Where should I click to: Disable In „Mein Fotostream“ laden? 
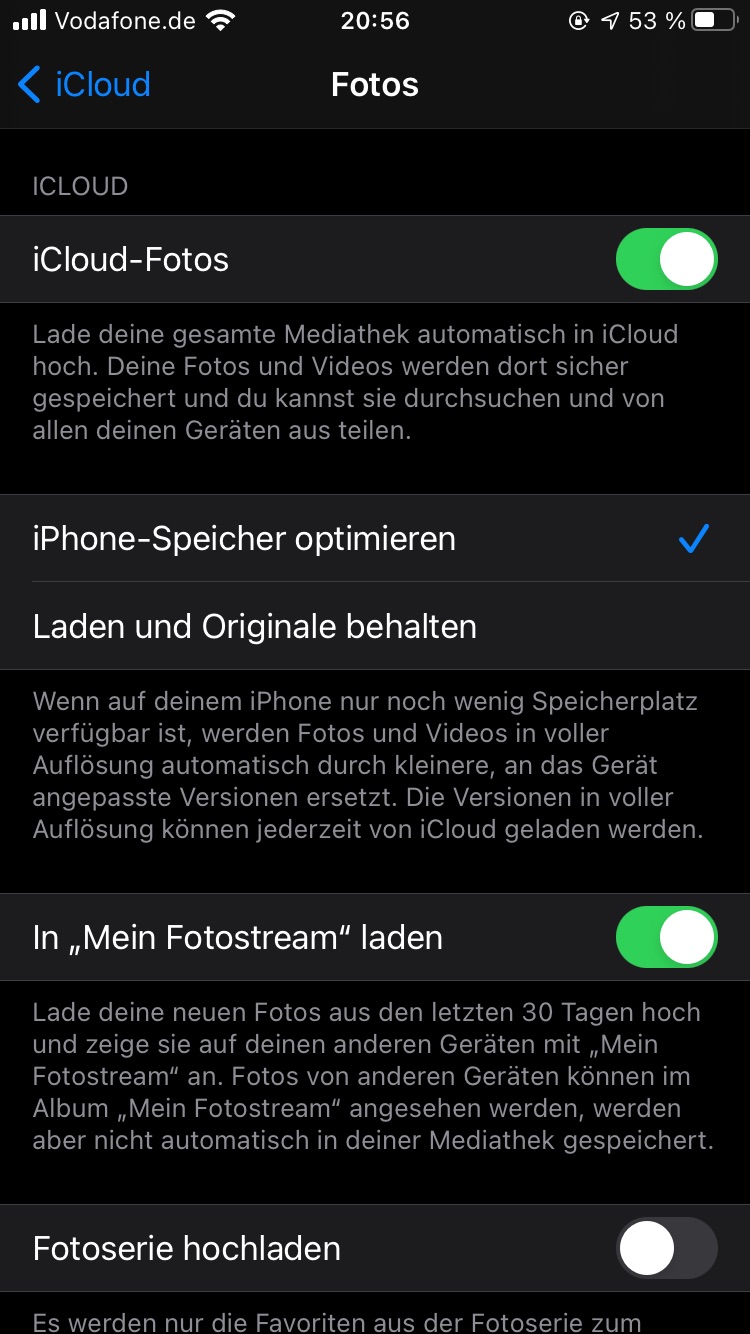pyautogui.click(x=666, y=937)
